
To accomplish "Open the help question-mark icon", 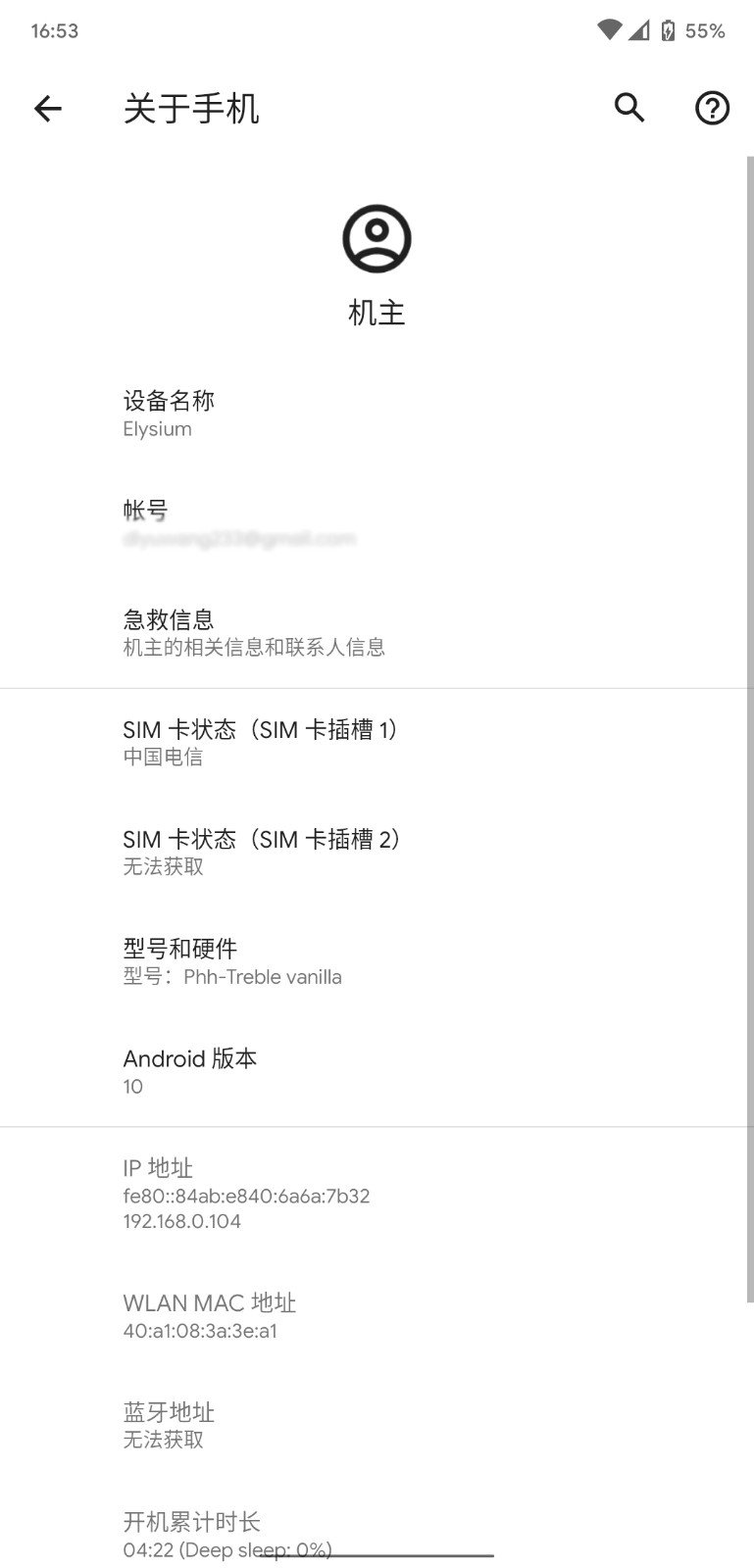I will pyautogui.click(x=712, y=108).
